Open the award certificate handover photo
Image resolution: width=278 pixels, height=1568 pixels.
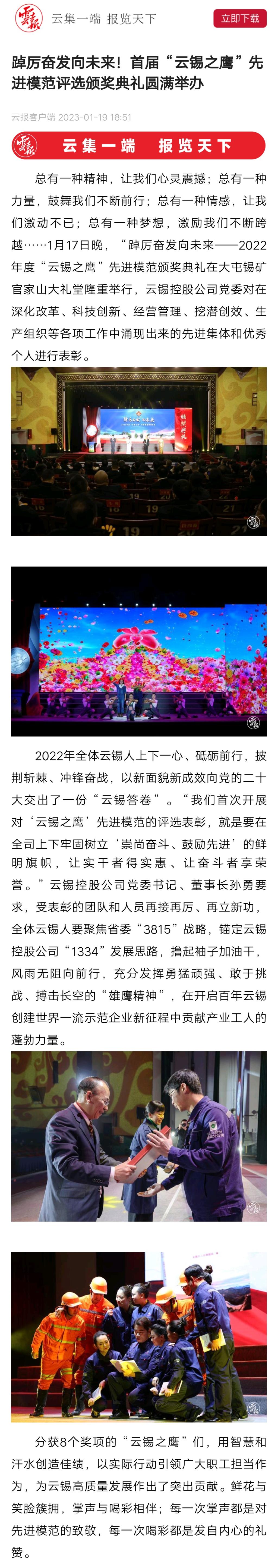point(139,1135)
